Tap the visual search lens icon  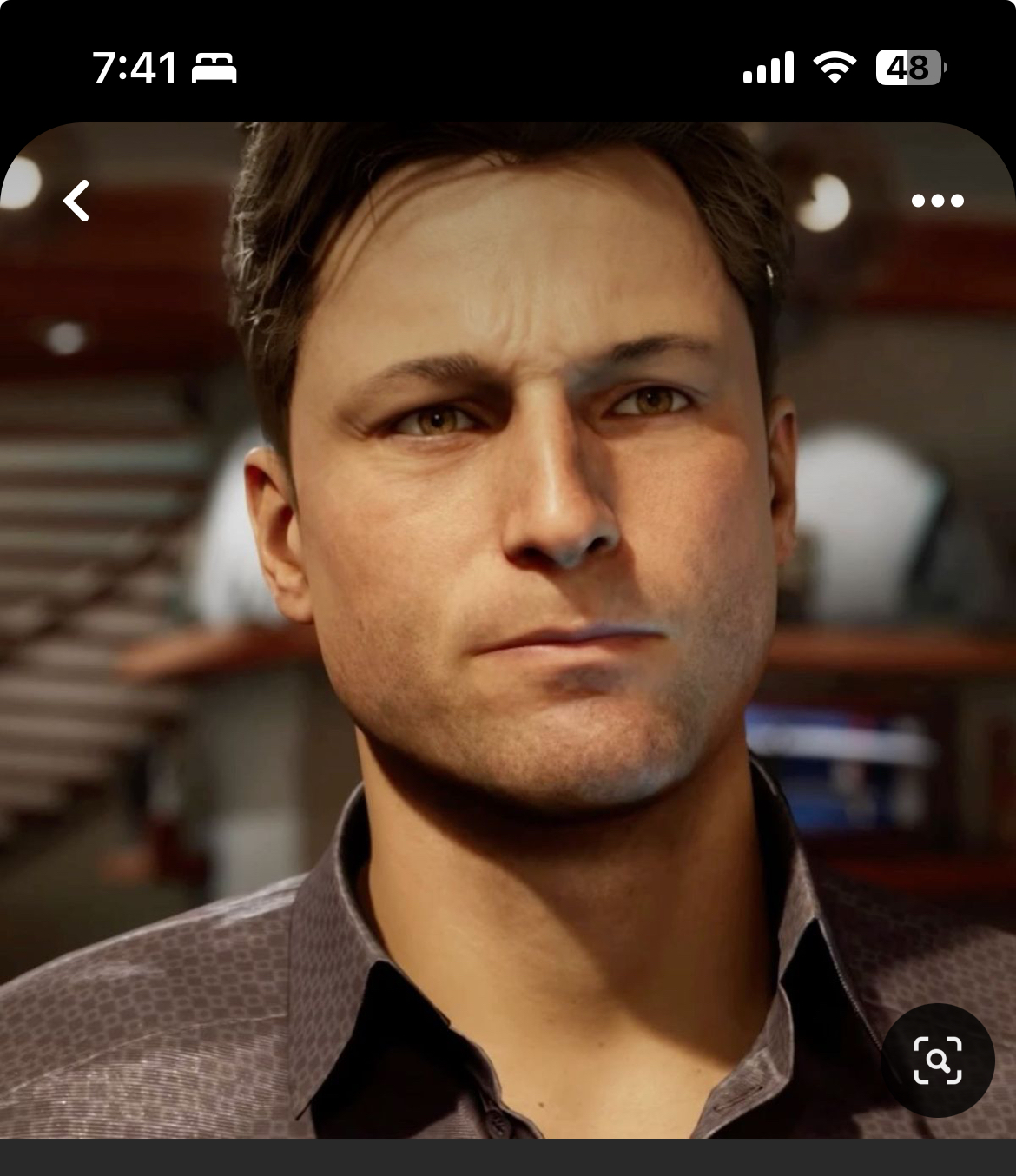[x=938, y=1060]
